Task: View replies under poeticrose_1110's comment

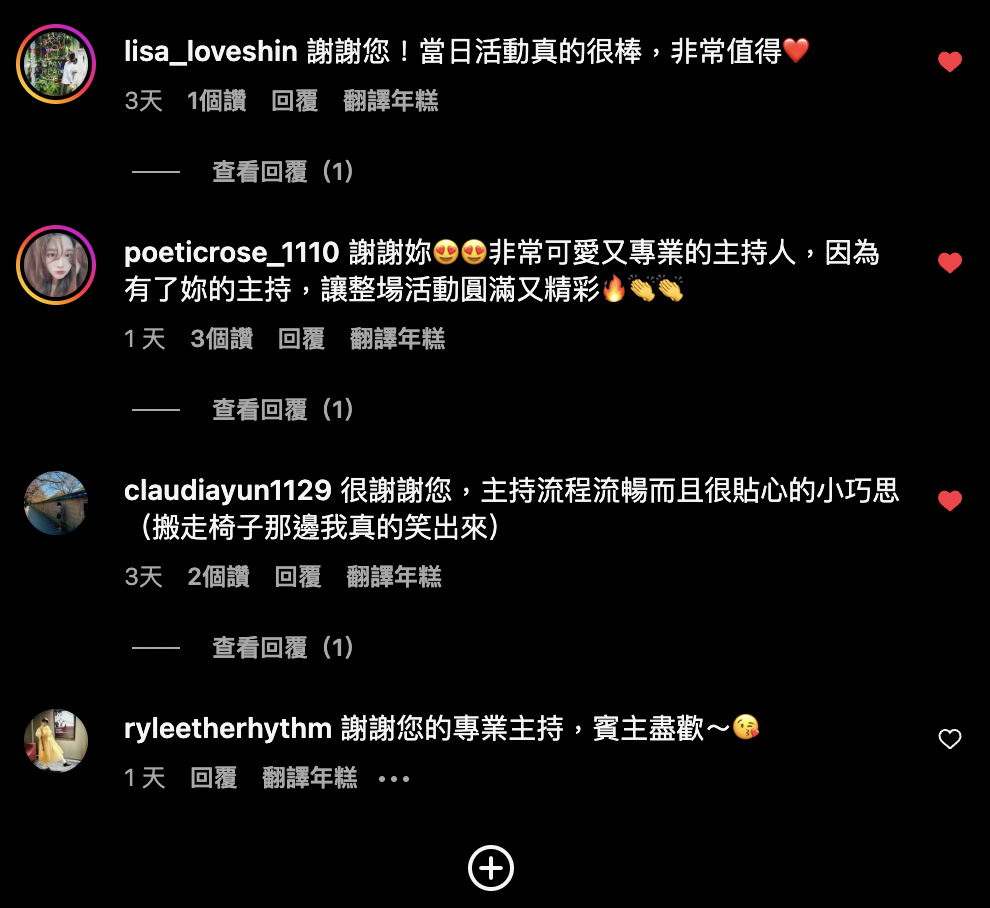Action: pyautogui.click(x=284, y=410)
